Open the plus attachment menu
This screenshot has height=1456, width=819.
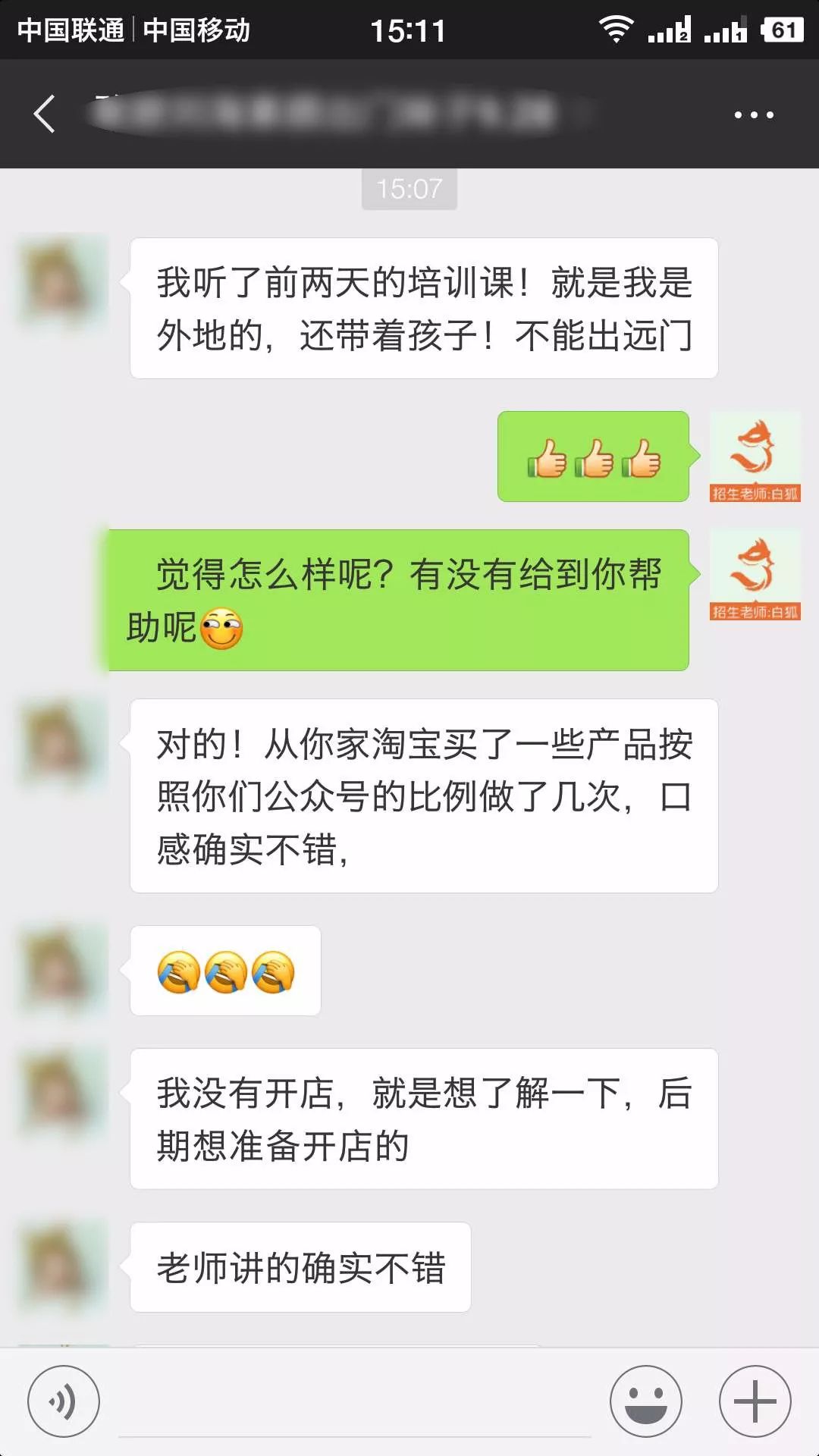pyautogui.click(x=755, y=1401)
